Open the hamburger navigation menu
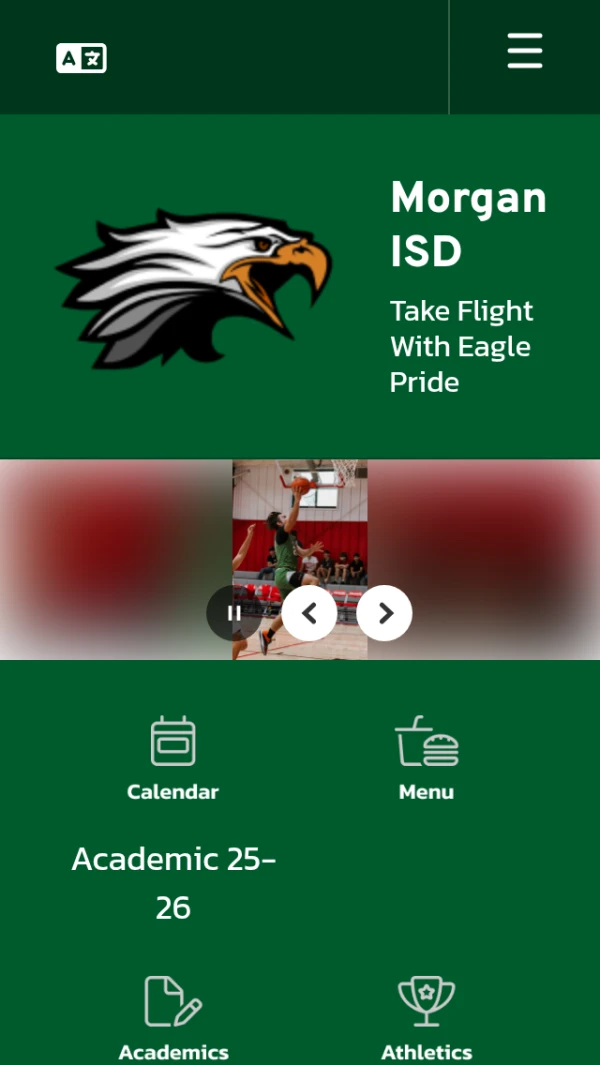 (x=525, y=51)
